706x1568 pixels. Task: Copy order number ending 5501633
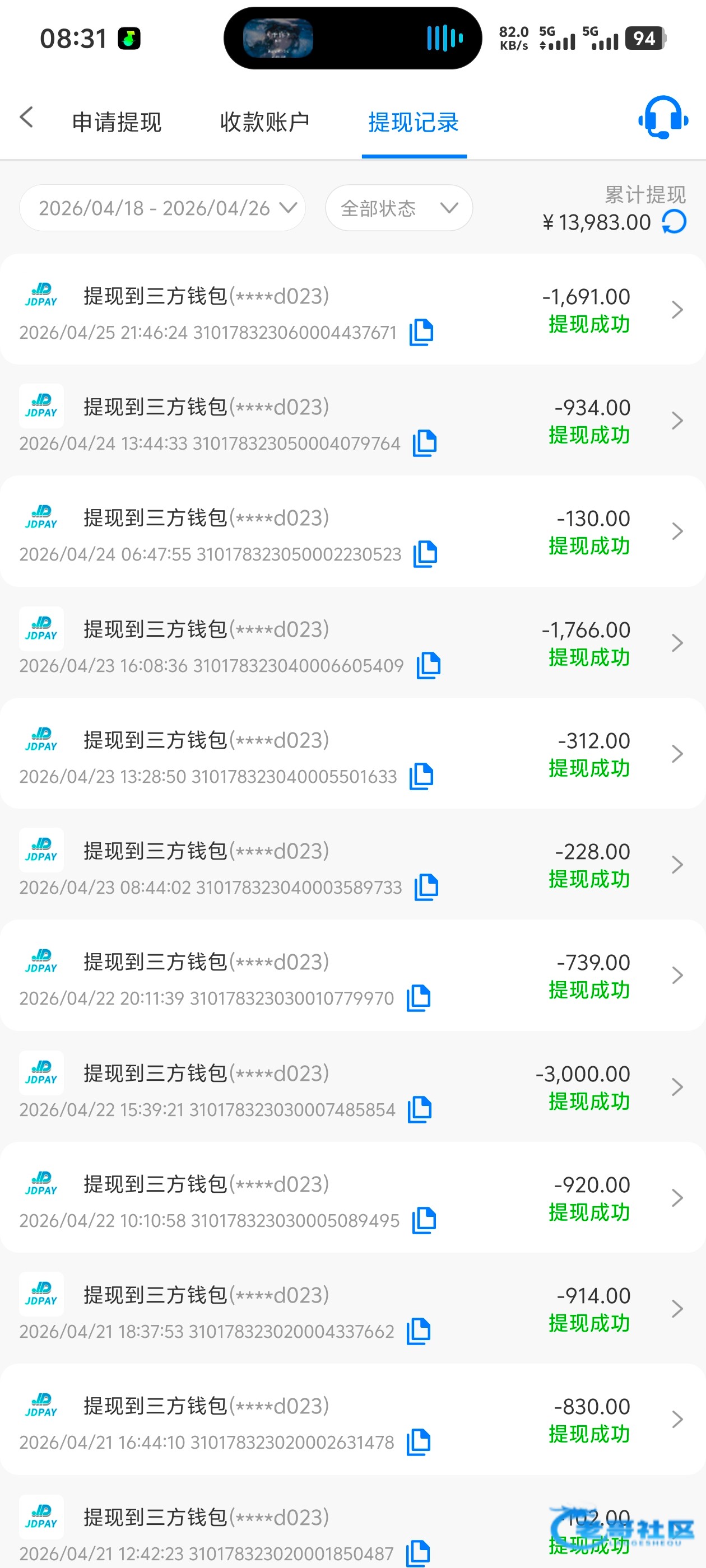tap(421, 776)
